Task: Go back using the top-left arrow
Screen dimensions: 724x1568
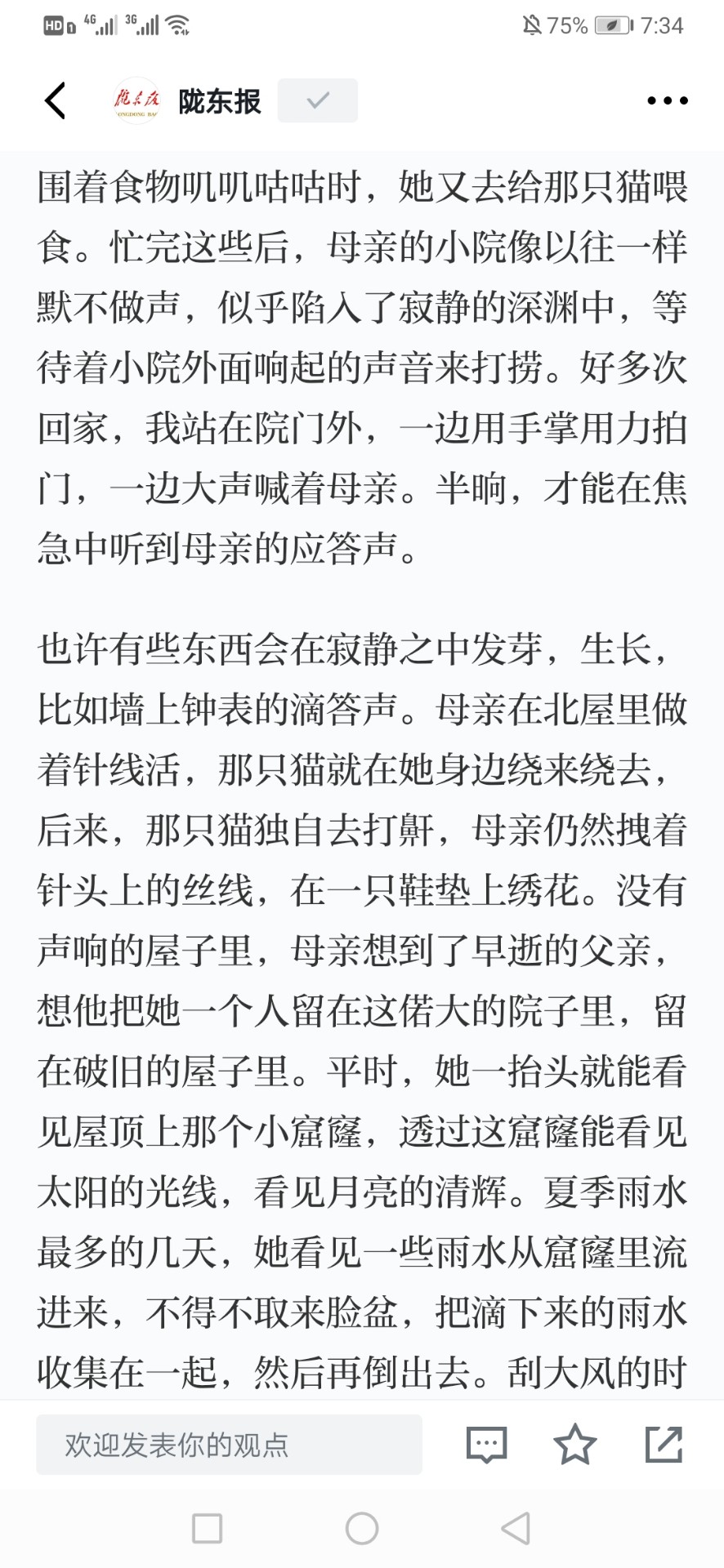Action: tap(55, 100)
